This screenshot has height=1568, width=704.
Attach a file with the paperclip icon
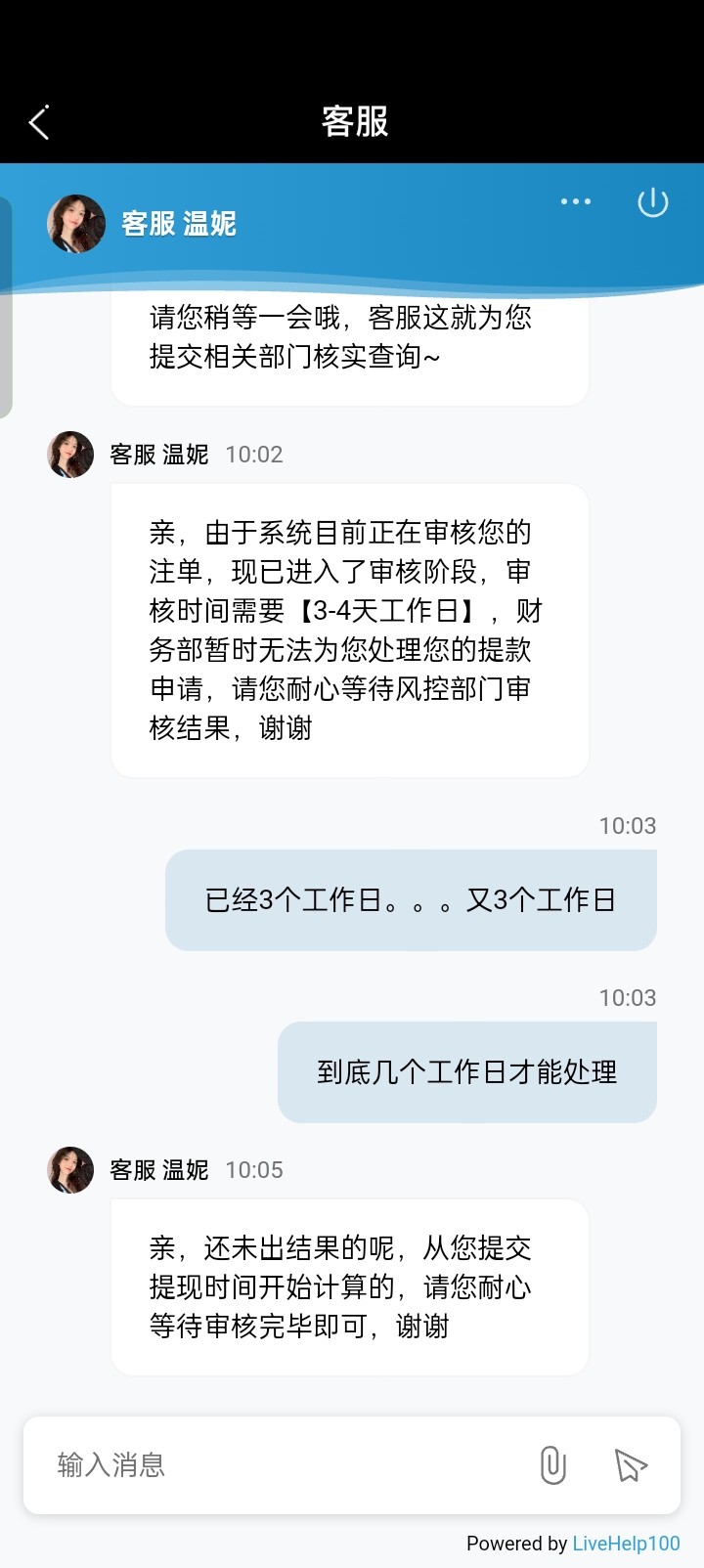click(552, 1464)
